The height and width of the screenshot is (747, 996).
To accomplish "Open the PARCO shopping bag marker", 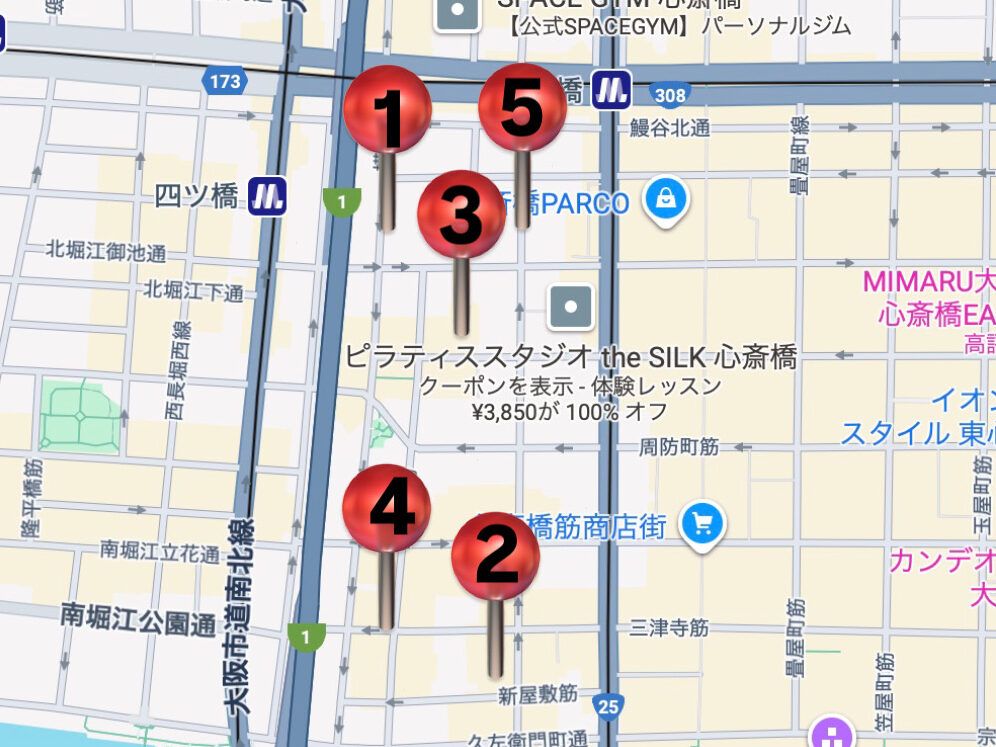I will point(665,200).
